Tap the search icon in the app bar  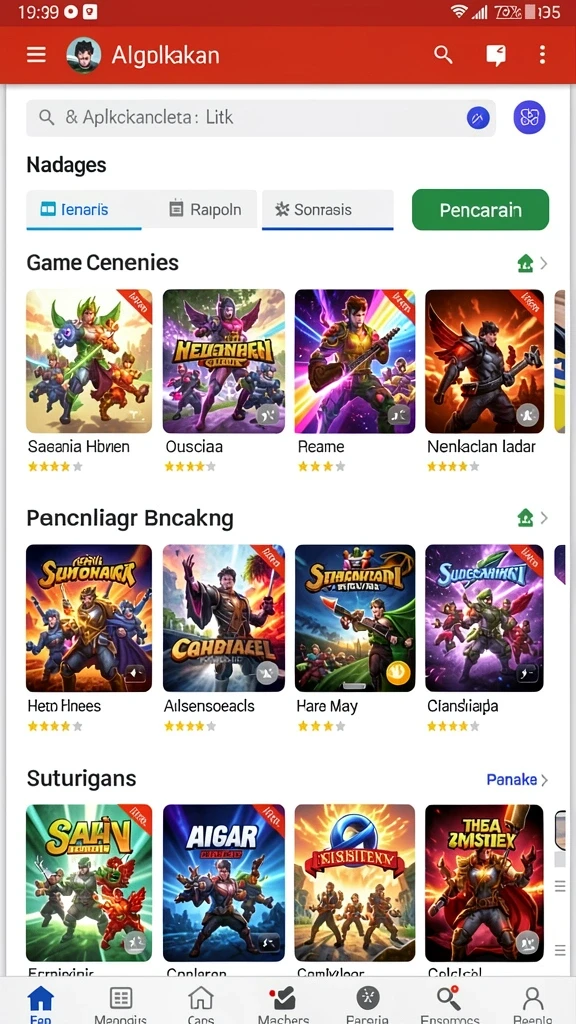pyautogui.click(x=443, y=55)
